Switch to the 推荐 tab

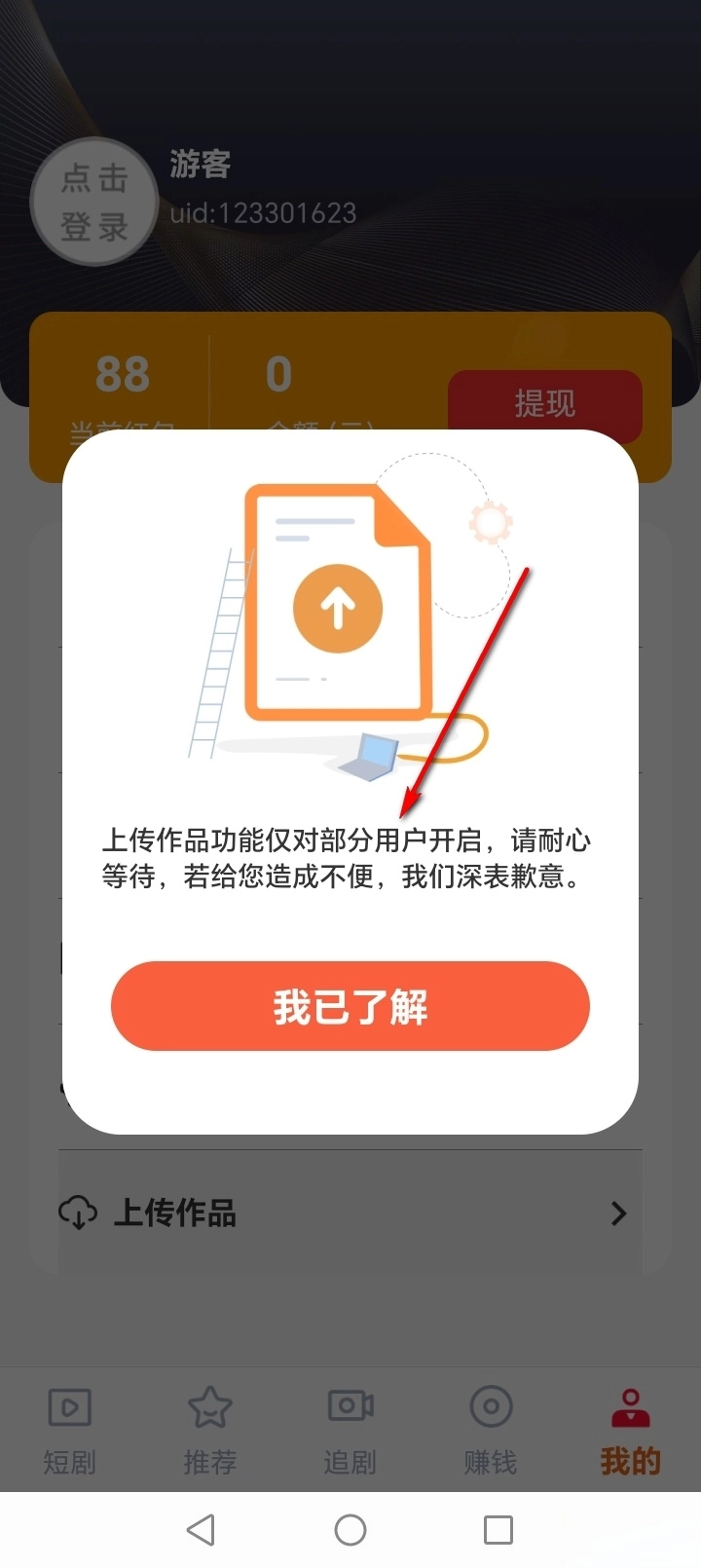point(209,1430)
